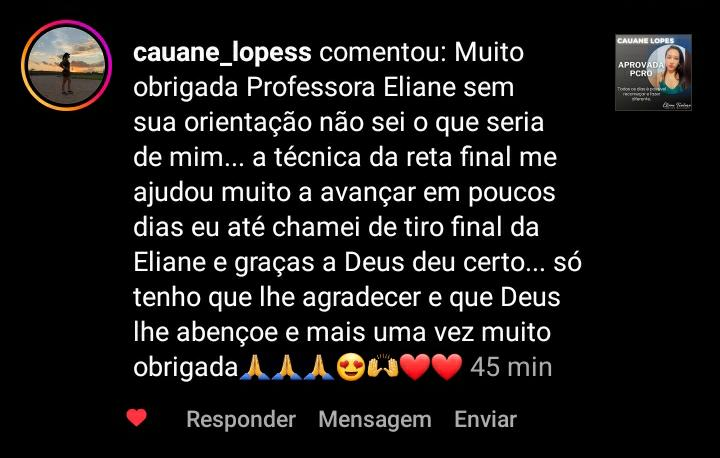Open cauane_lopess profile picture

click(x=66, y=67)
